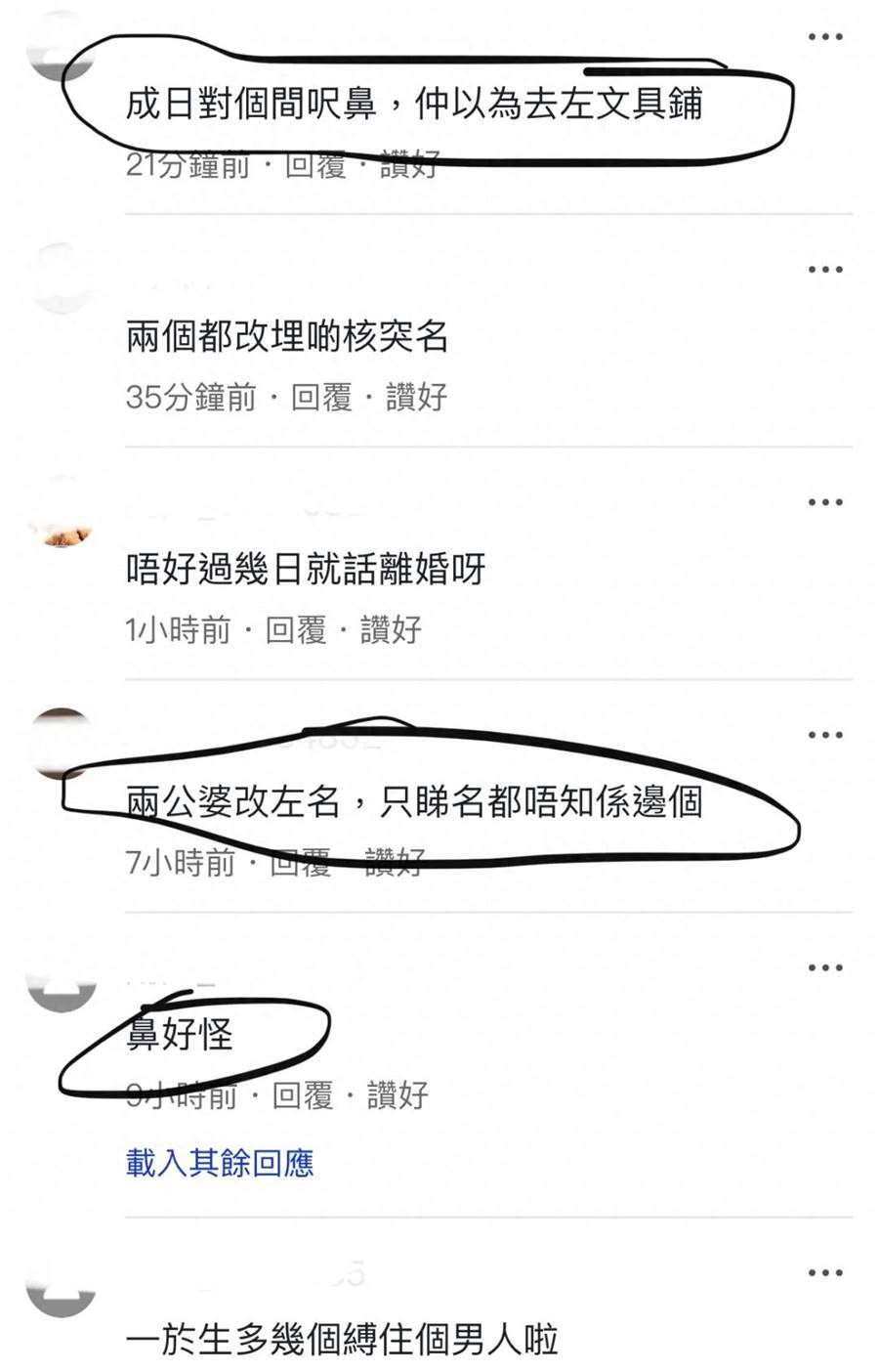The width and height of the screenshot is (879, 1372).
Task: Reply to the comment about 文具鋪
Action: click(315, 165)
